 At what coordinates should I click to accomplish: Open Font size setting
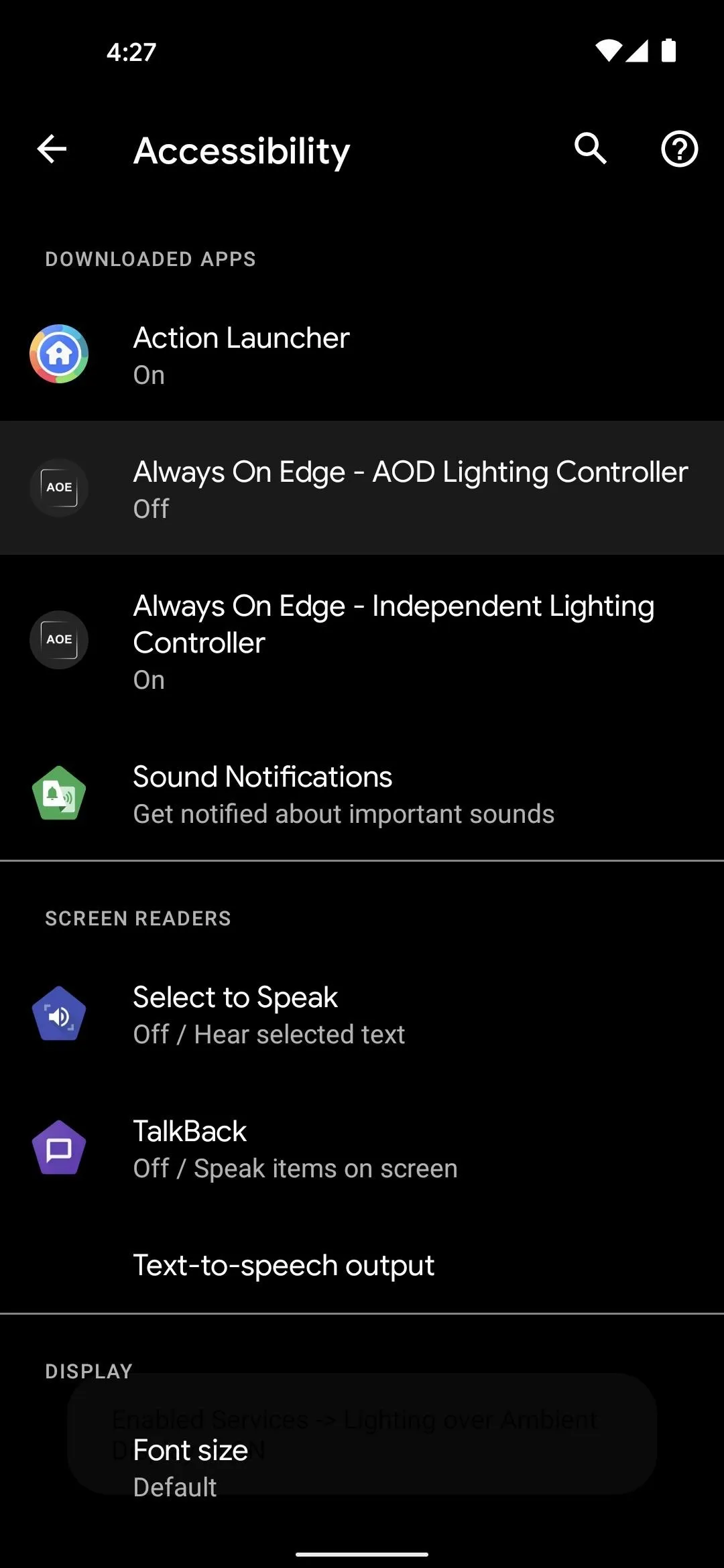tap(362, 1467)
